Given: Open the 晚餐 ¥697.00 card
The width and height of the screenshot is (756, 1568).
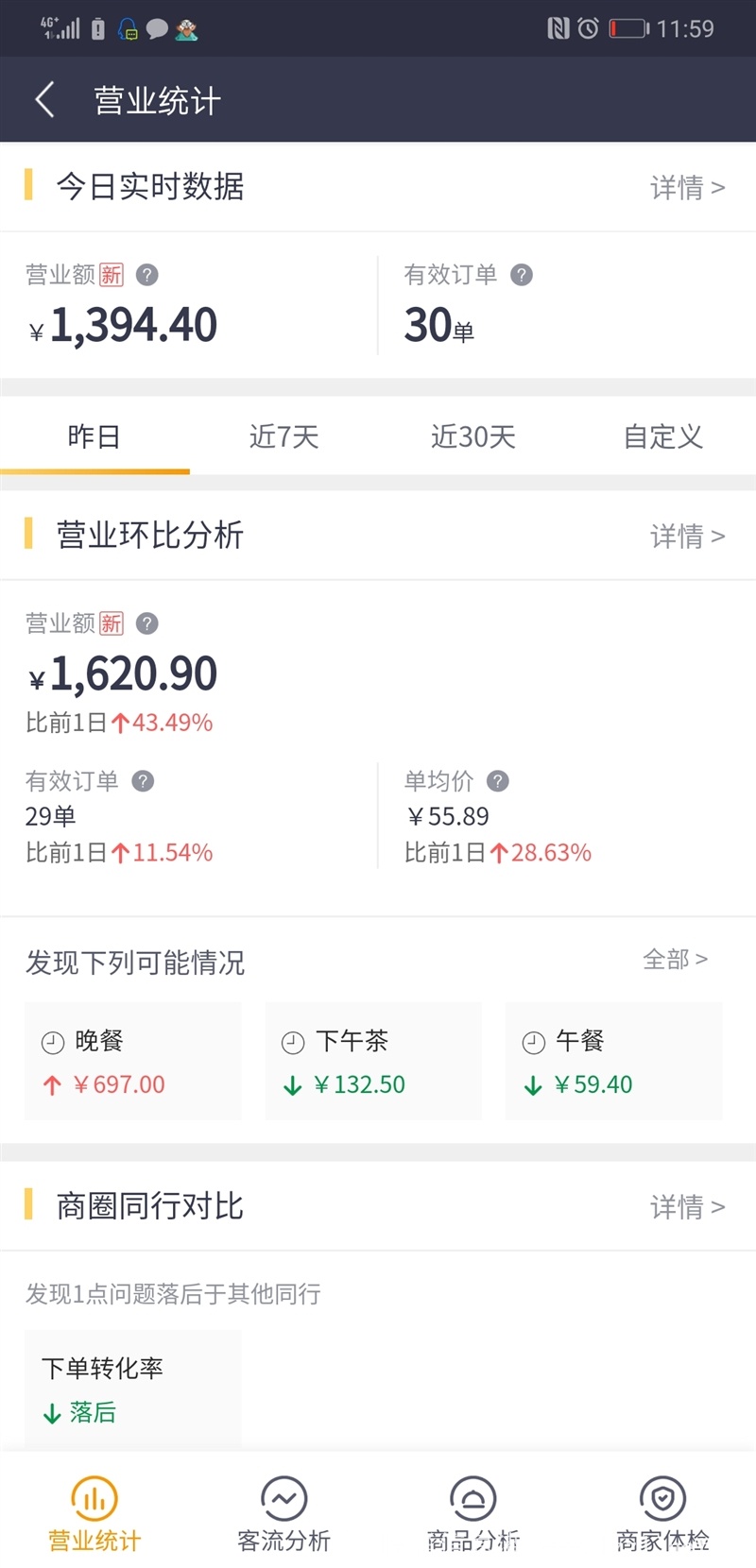Looking at the screenshot, I should 133,1062.
